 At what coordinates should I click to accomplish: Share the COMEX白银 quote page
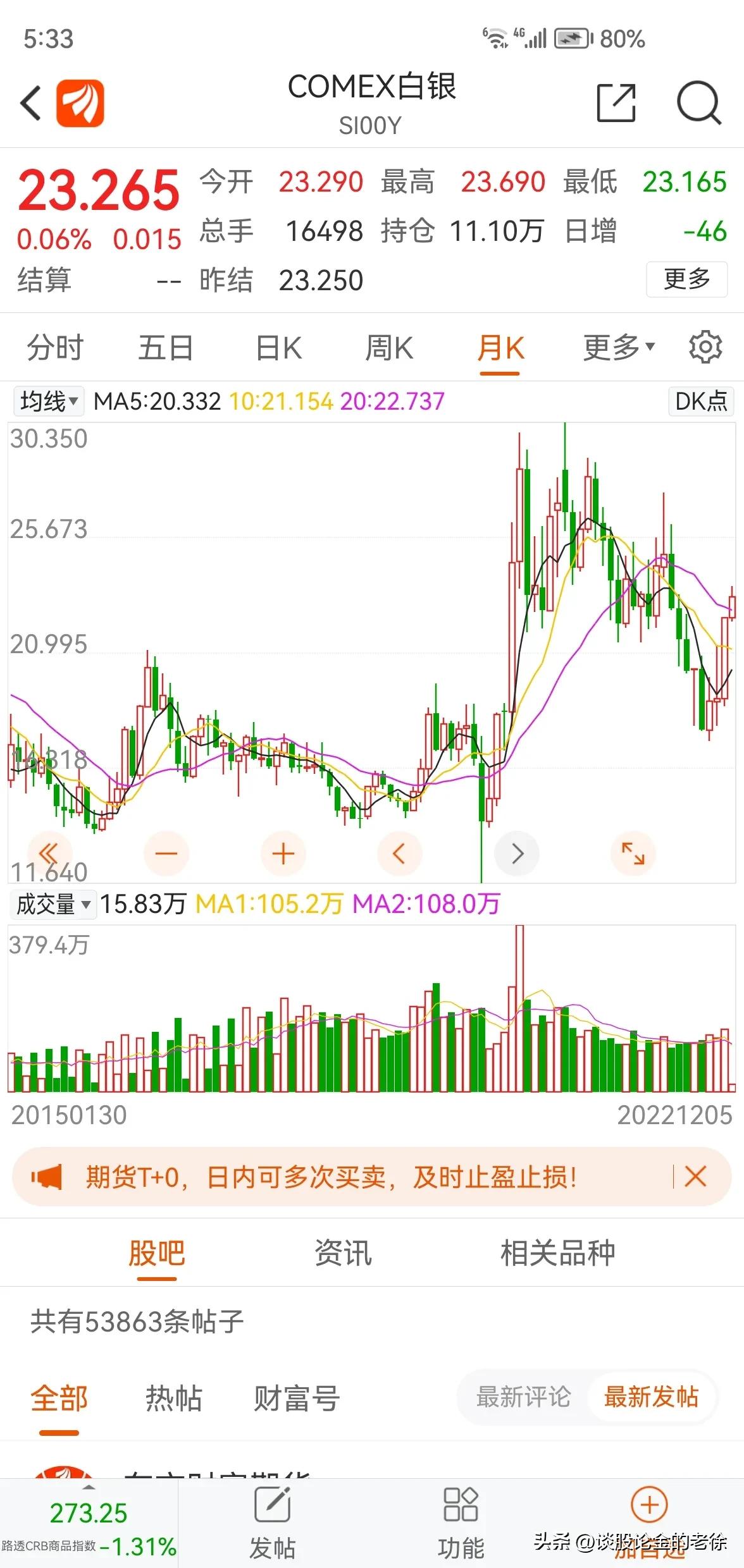616,102
